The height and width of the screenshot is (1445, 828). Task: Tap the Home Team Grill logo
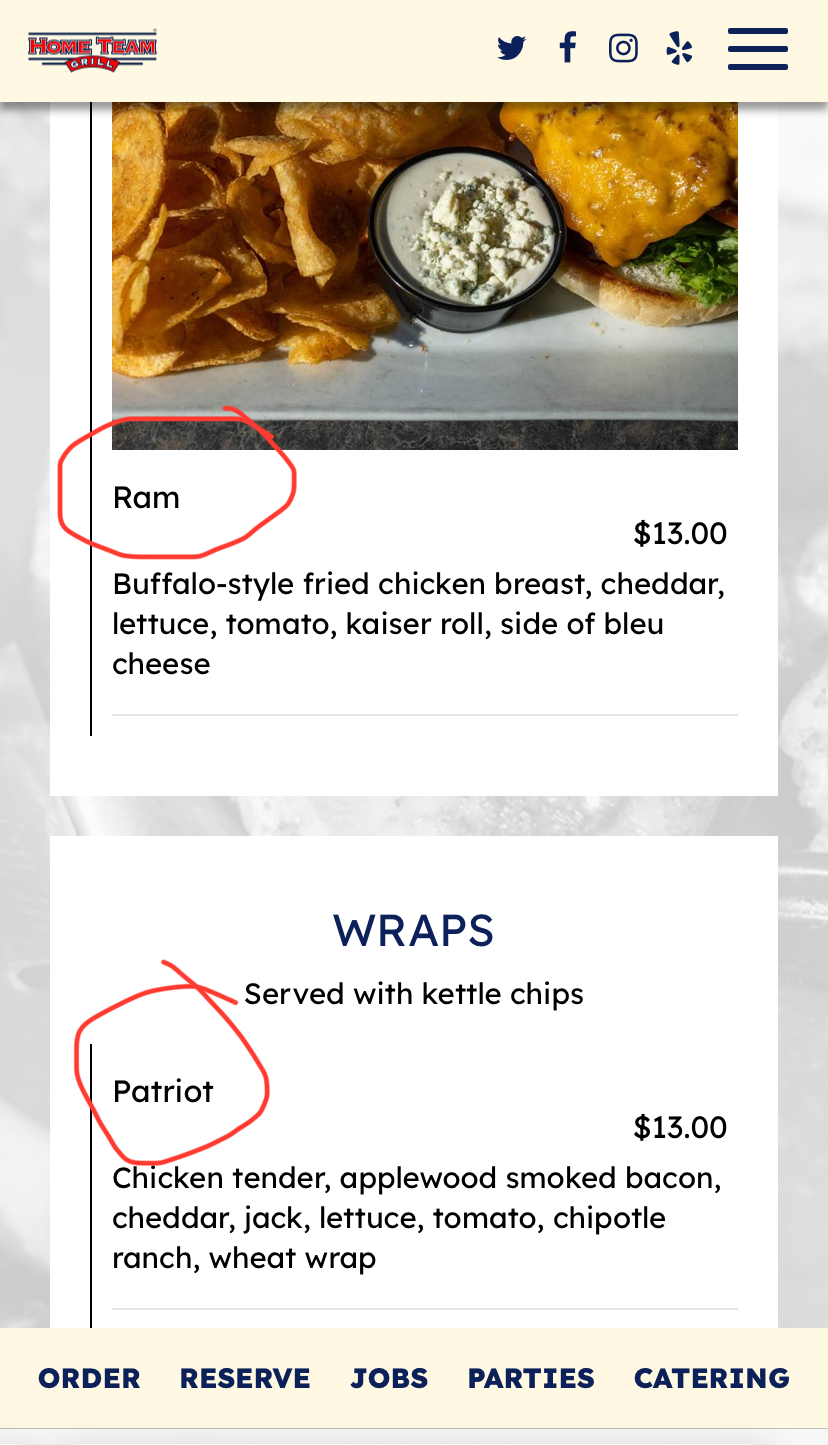[92, 50]
